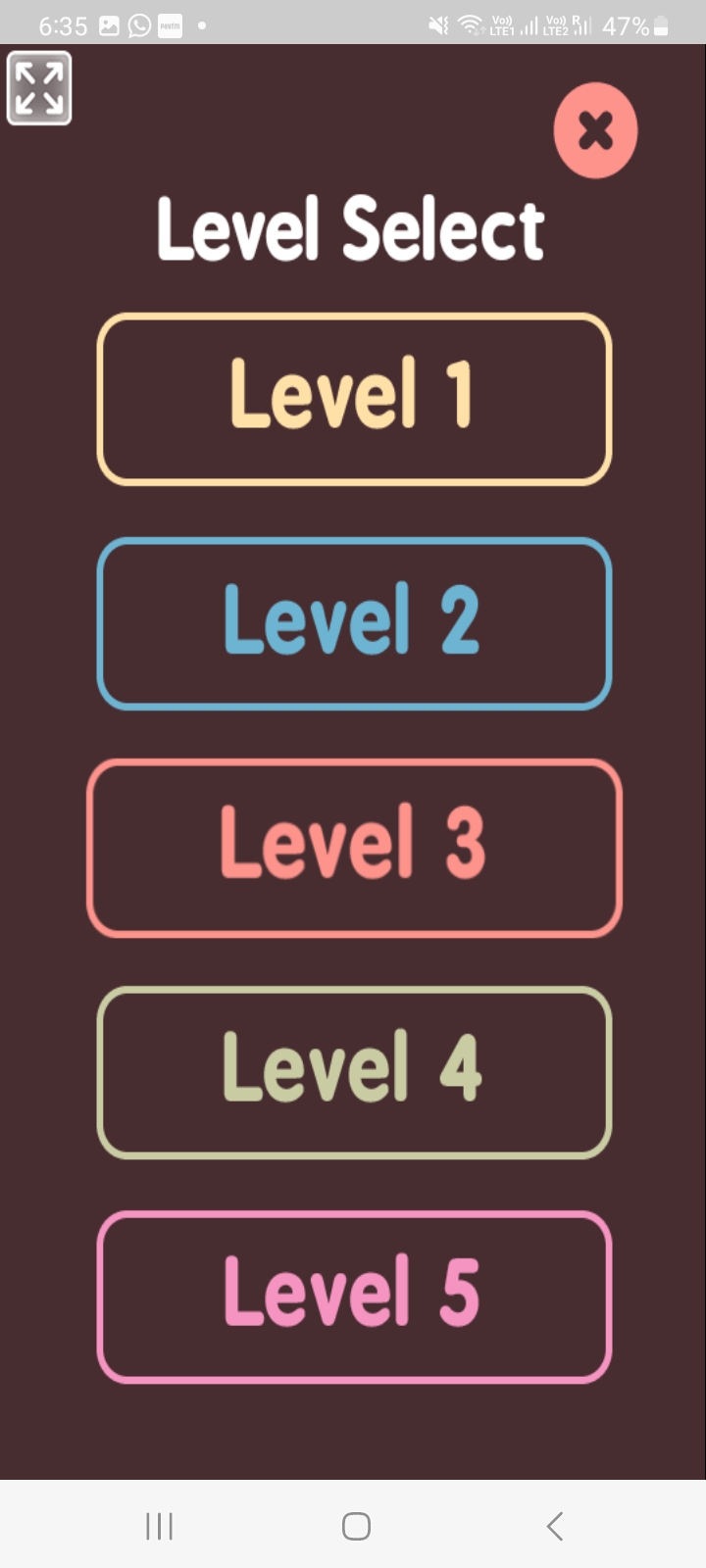This screenshot has height=1568, width=706.
Task: Choose Level 2
Action: tap(354, 623)
